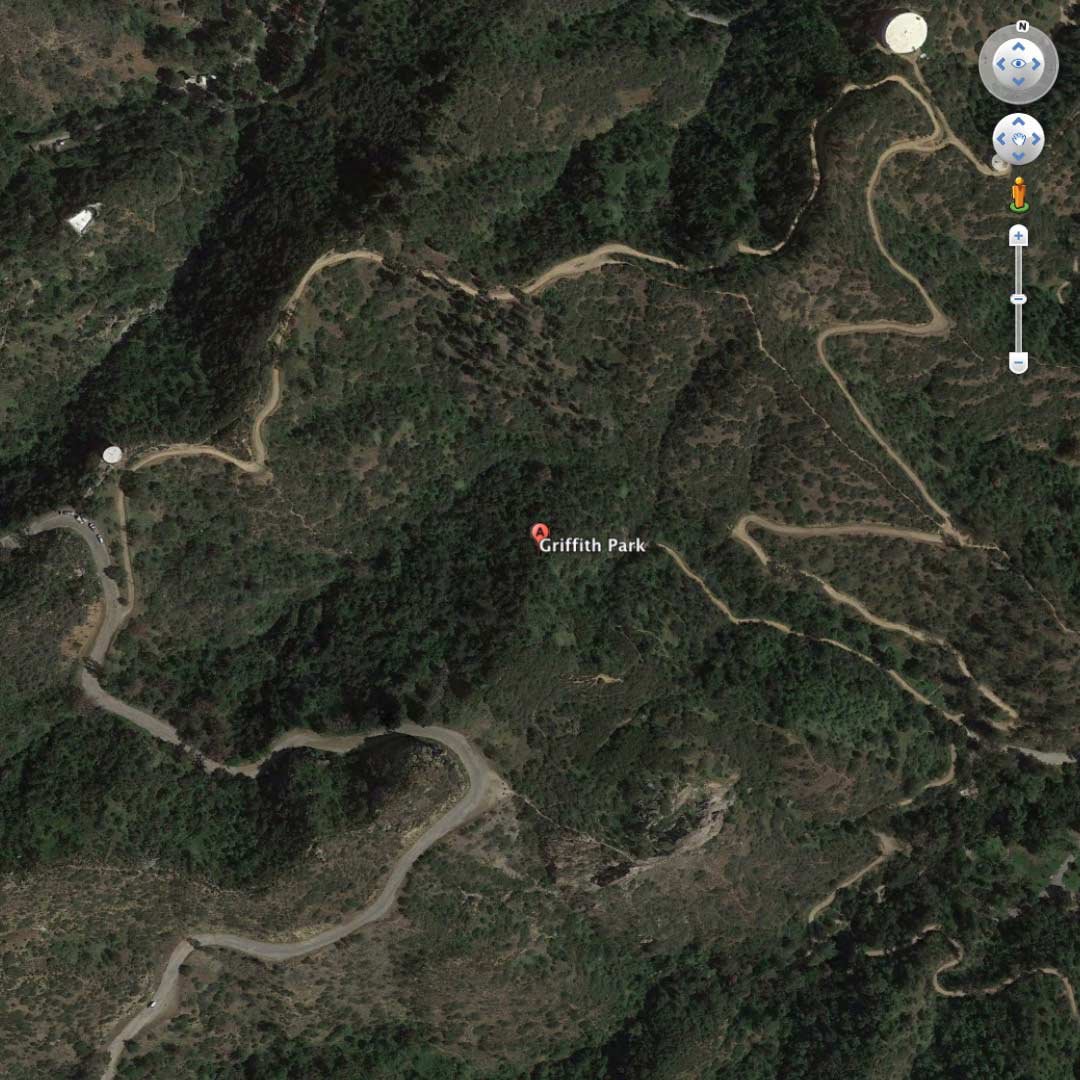
Task: Pan map left with hand joystick arrow
Action: 1002,139
